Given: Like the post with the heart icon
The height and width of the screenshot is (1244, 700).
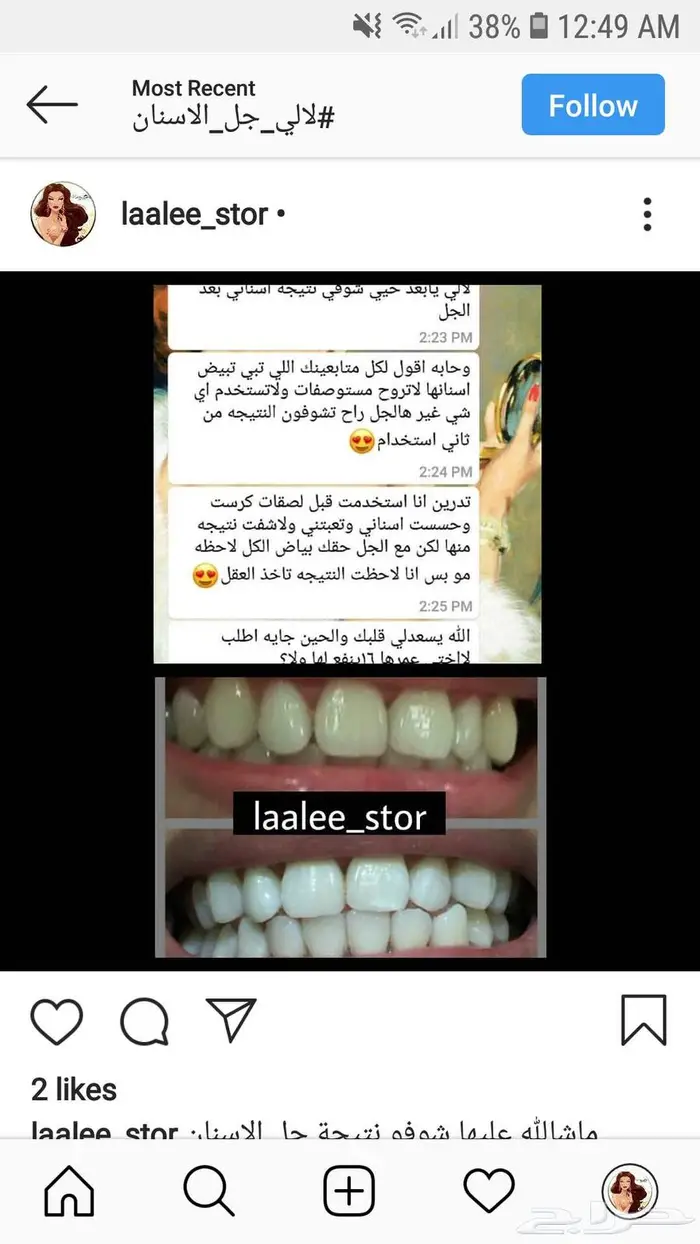Looking at the screenshot, I should point(57,1021).
